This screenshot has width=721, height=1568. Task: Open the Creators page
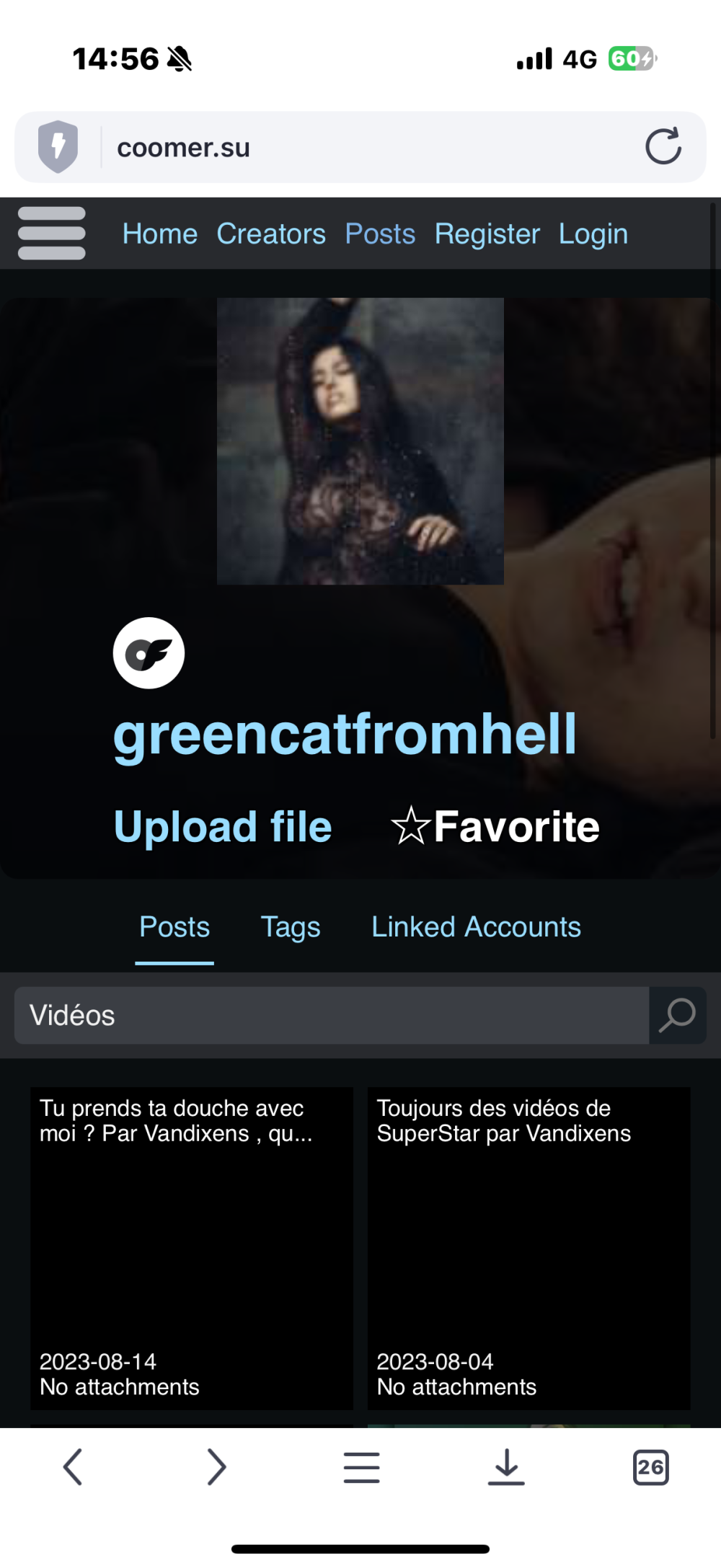pos(271,234)
